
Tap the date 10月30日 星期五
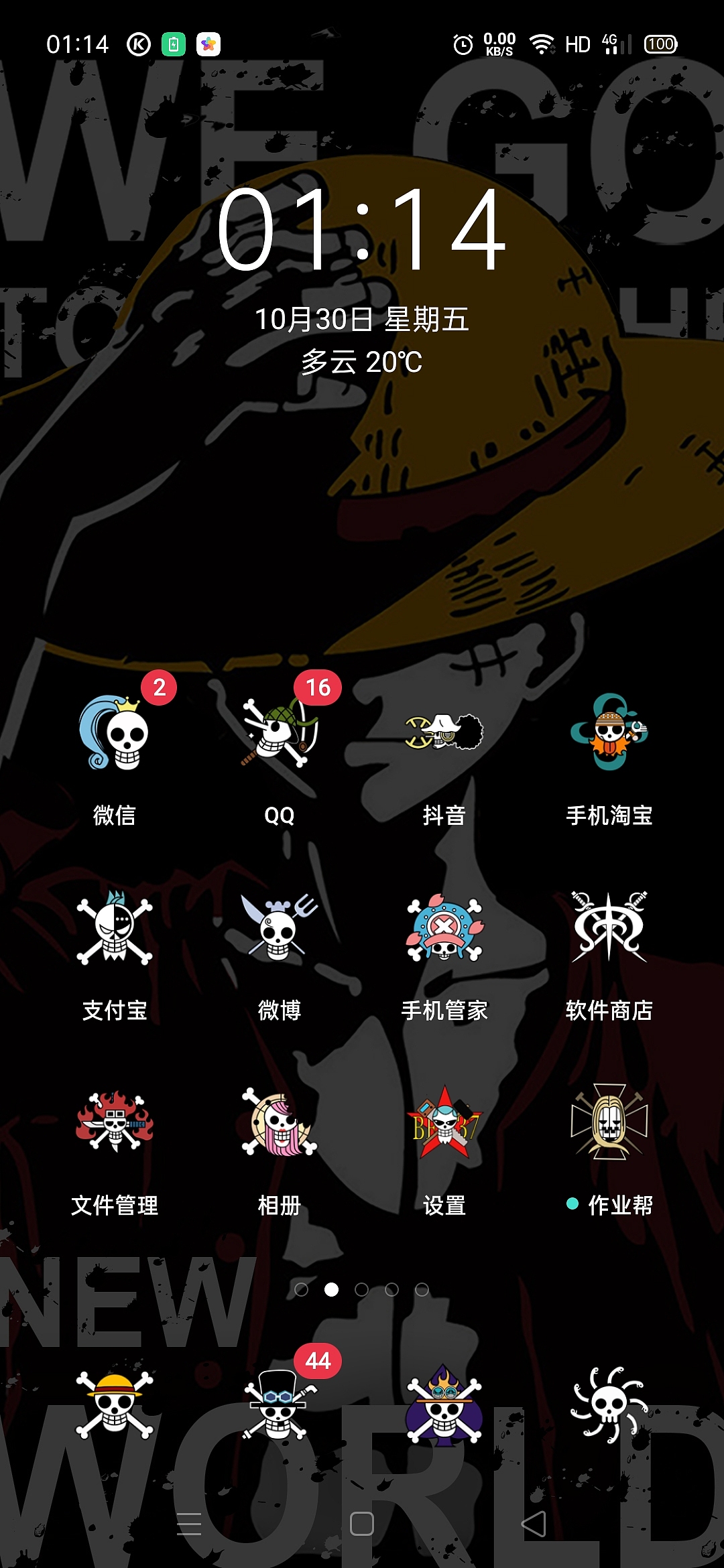point(362,320)
